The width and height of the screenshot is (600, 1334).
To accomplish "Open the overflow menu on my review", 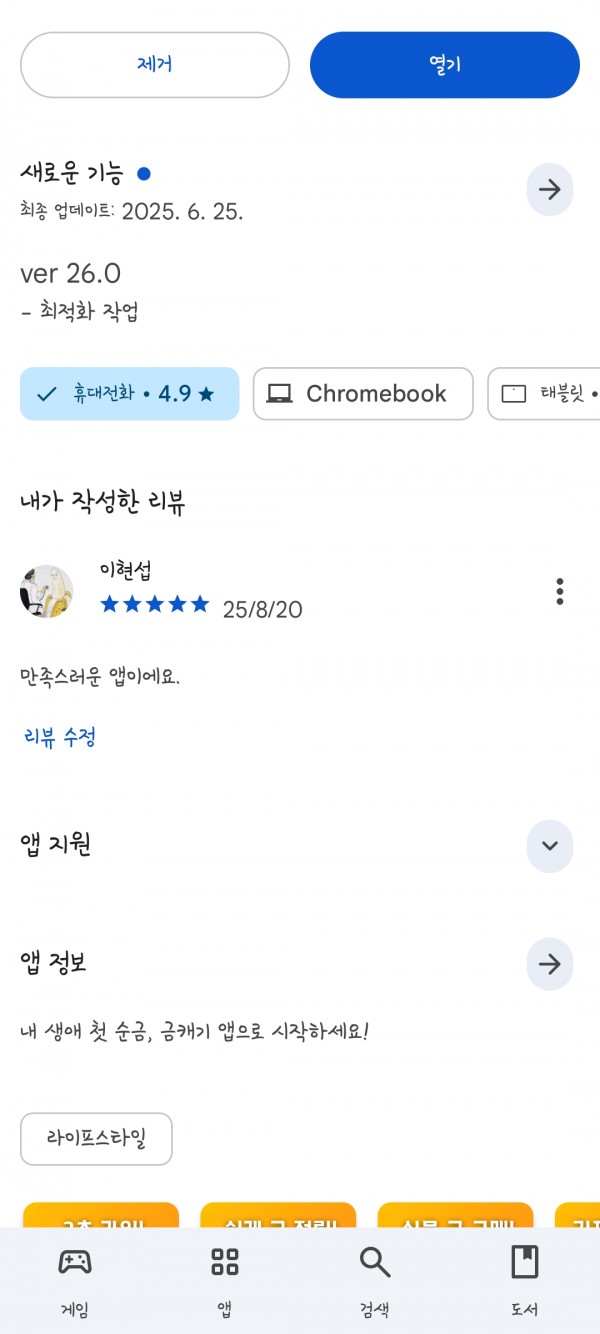I will [x=560, y=591].
